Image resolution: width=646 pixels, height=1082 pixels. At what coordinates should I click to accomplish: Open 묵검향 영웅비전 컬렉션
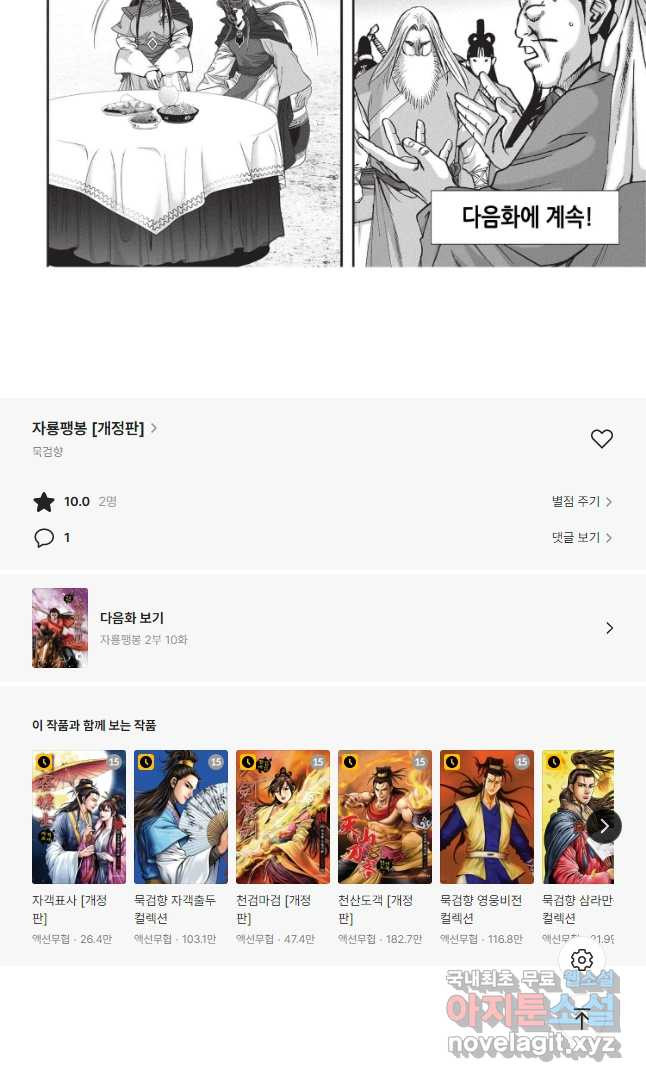[487, 817]
